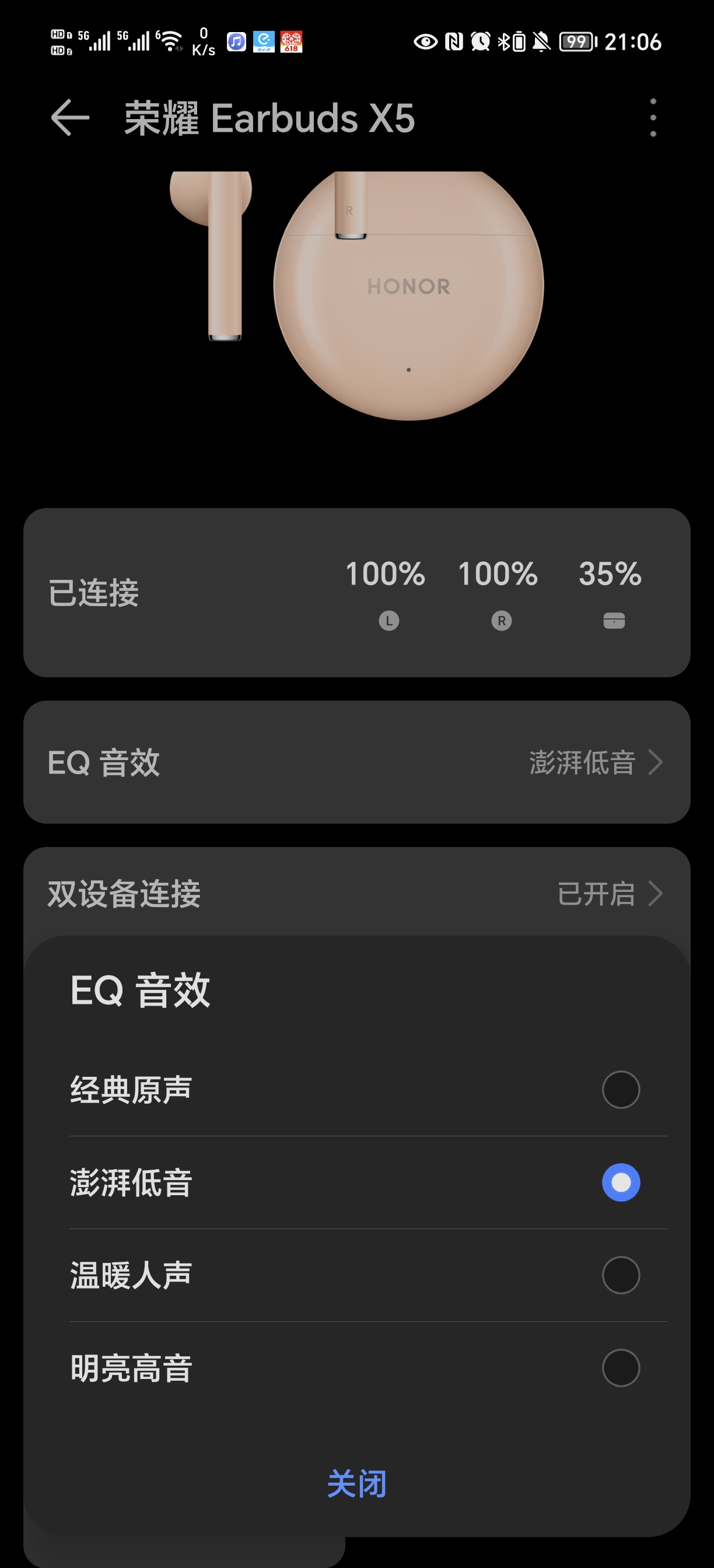Tap the charging case battery icon
Screen dimensions: 714x1568
(614, 619)
